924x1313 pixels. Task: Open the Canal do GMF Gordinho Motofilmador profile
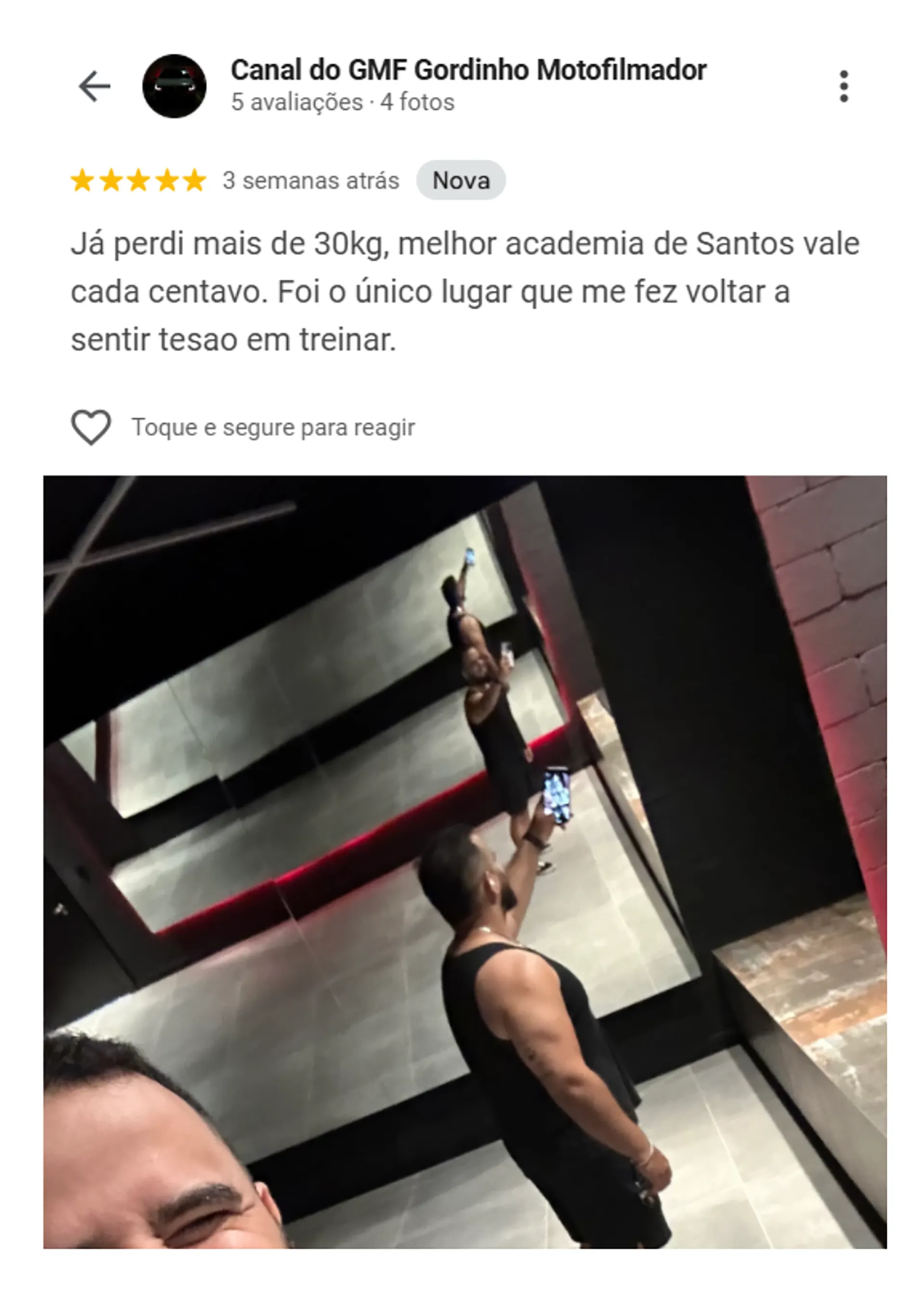pos(468,71)
